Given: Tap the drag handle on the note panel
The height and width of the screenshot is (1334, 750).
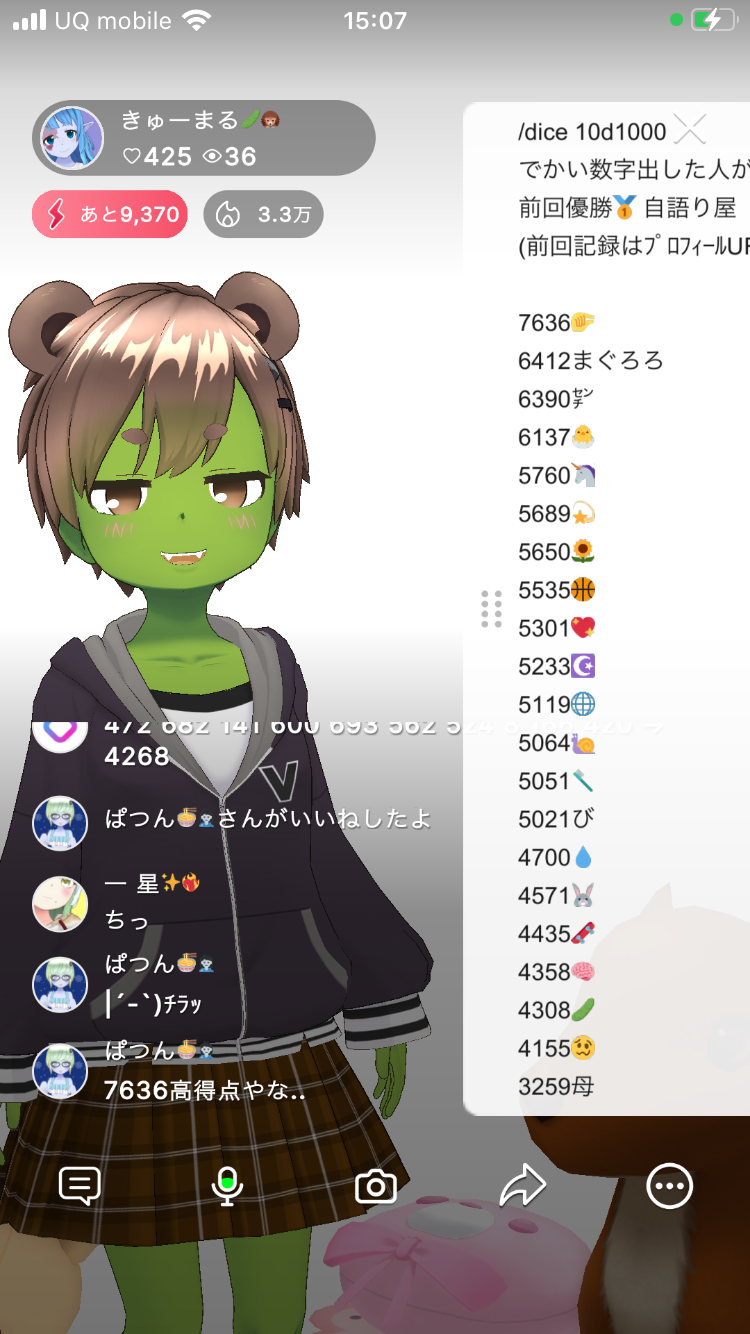Looking at the screenshot, I should coord(491,609).
